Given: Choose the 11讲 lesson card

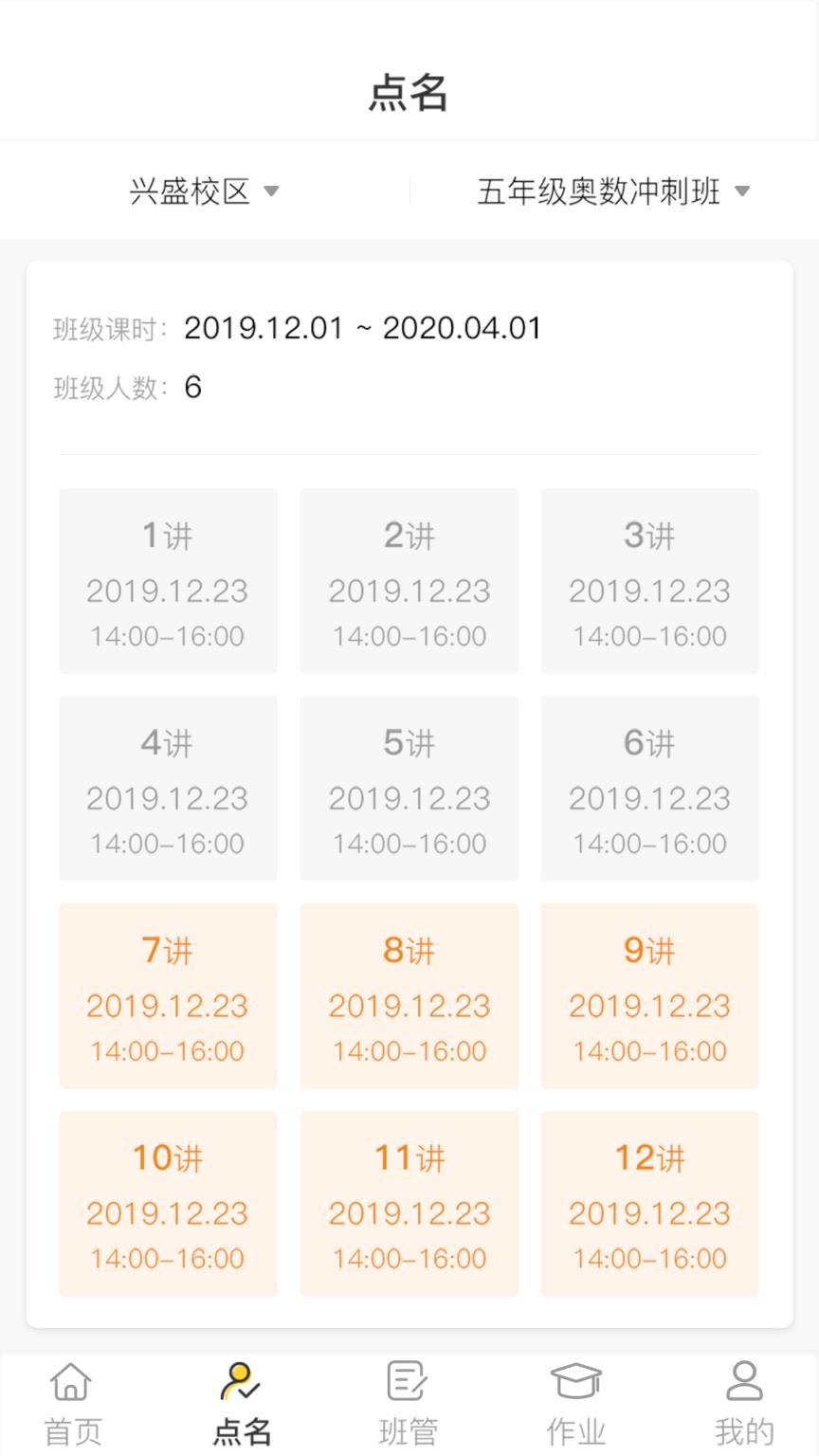Looking at the screenshot, I should pyautogui.click(x=409, y=1204).
